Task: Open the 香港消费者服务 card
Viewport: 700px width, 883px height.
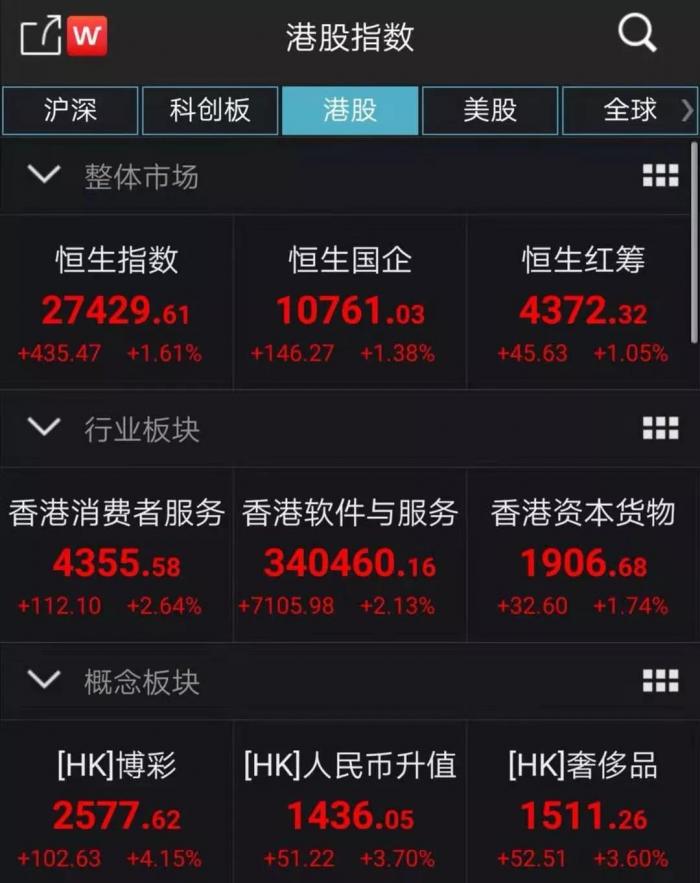Action: 116,556
